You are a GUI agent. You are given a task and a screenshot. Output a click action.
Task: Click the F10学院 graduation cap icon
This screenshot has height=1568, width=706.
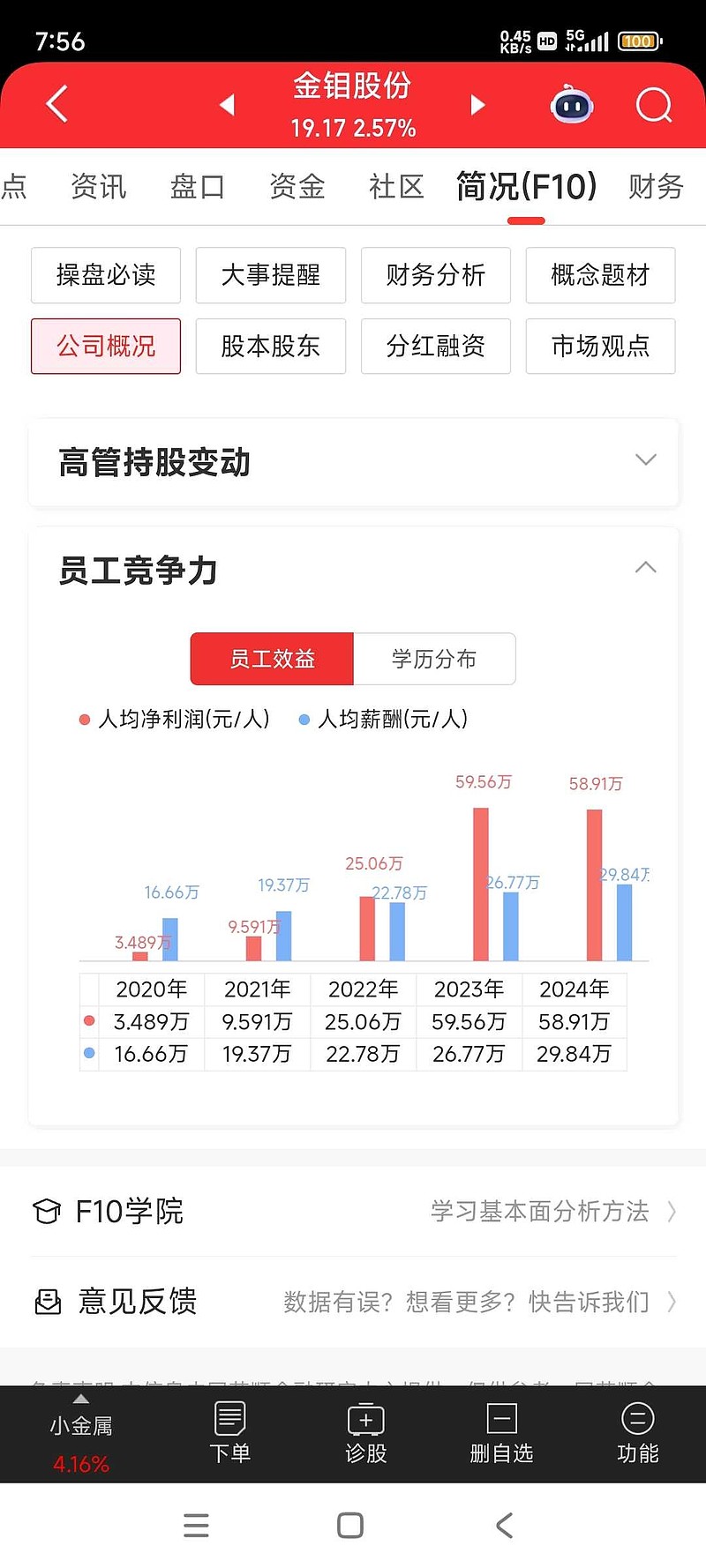click(x=49, y=1212)
